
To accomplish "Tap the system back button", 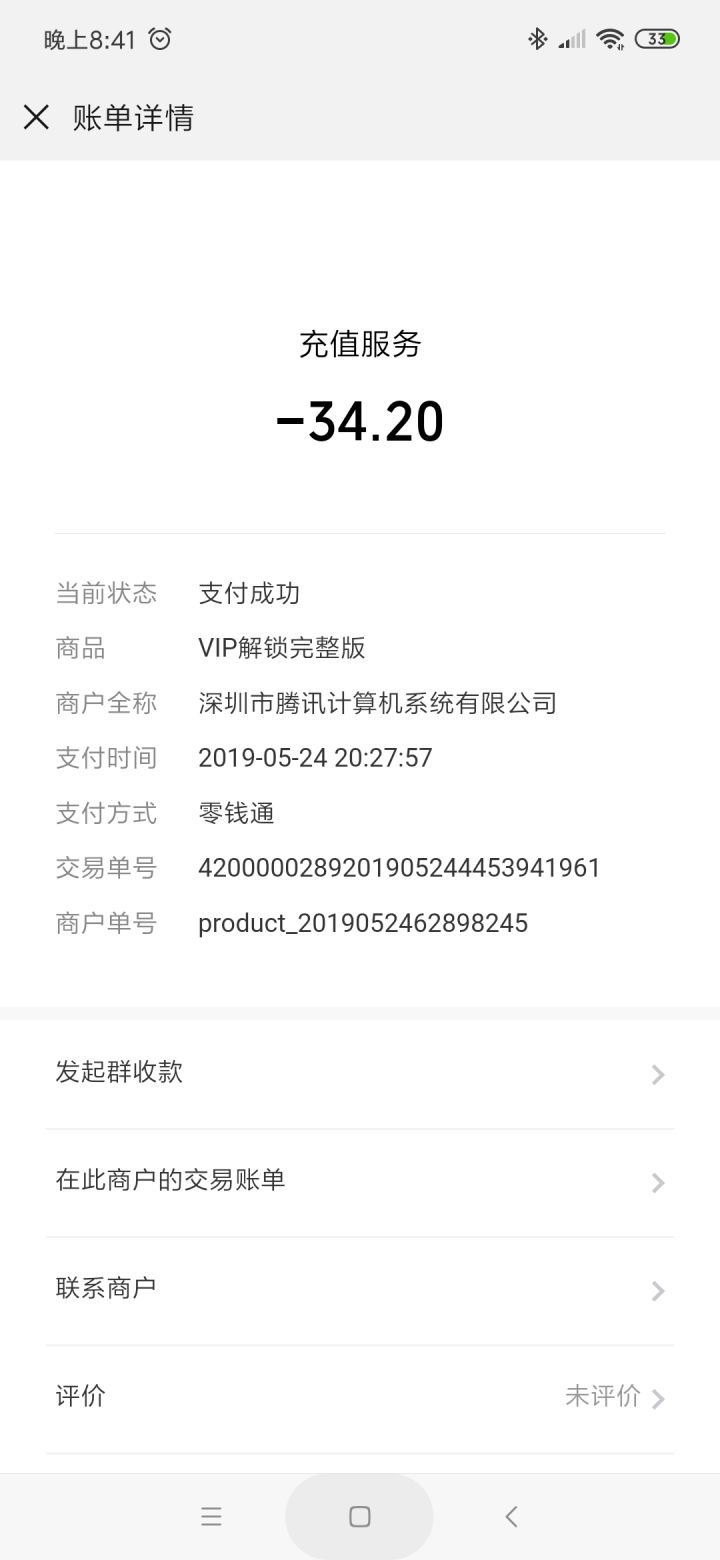I will tap(511, 1517).
